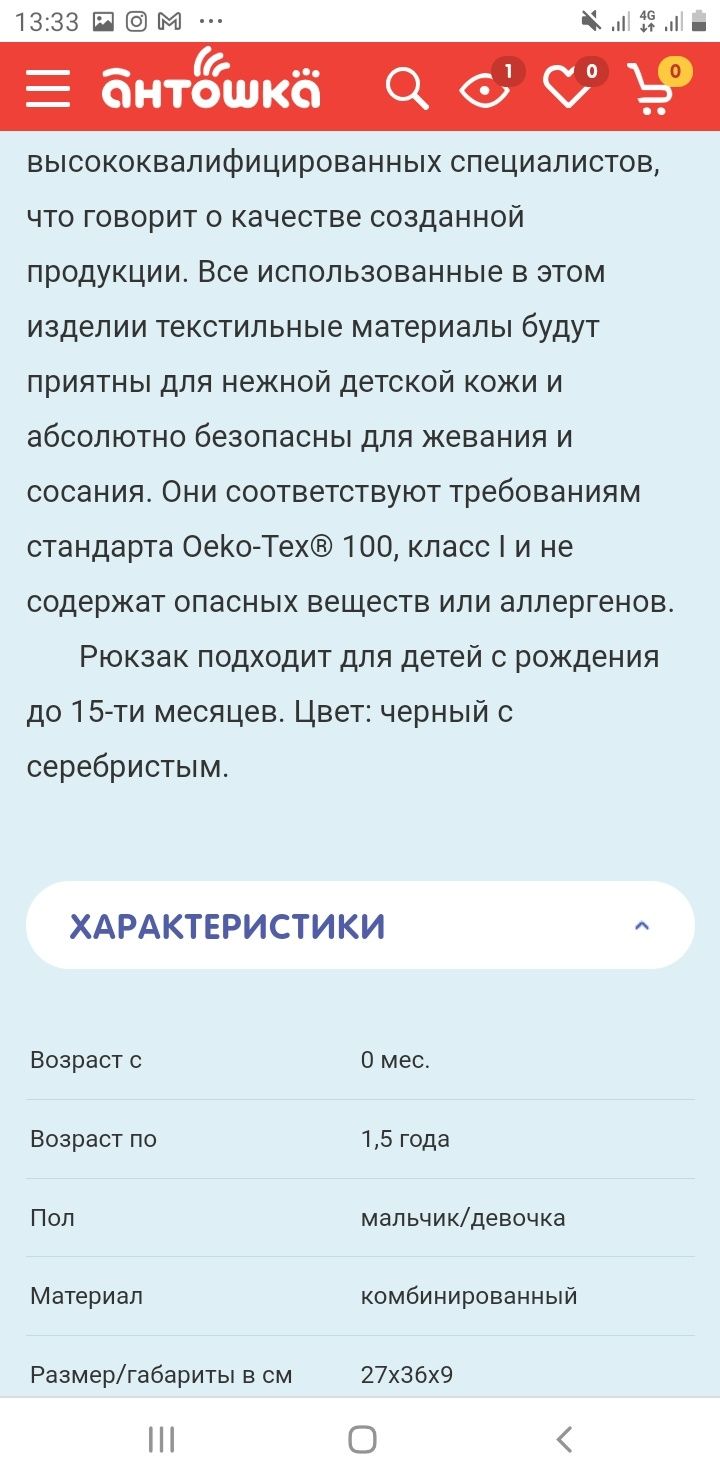This screenshot has height=1480, width=720.
Task: Open recently viewed items eye icon
Action: (484, 90)
